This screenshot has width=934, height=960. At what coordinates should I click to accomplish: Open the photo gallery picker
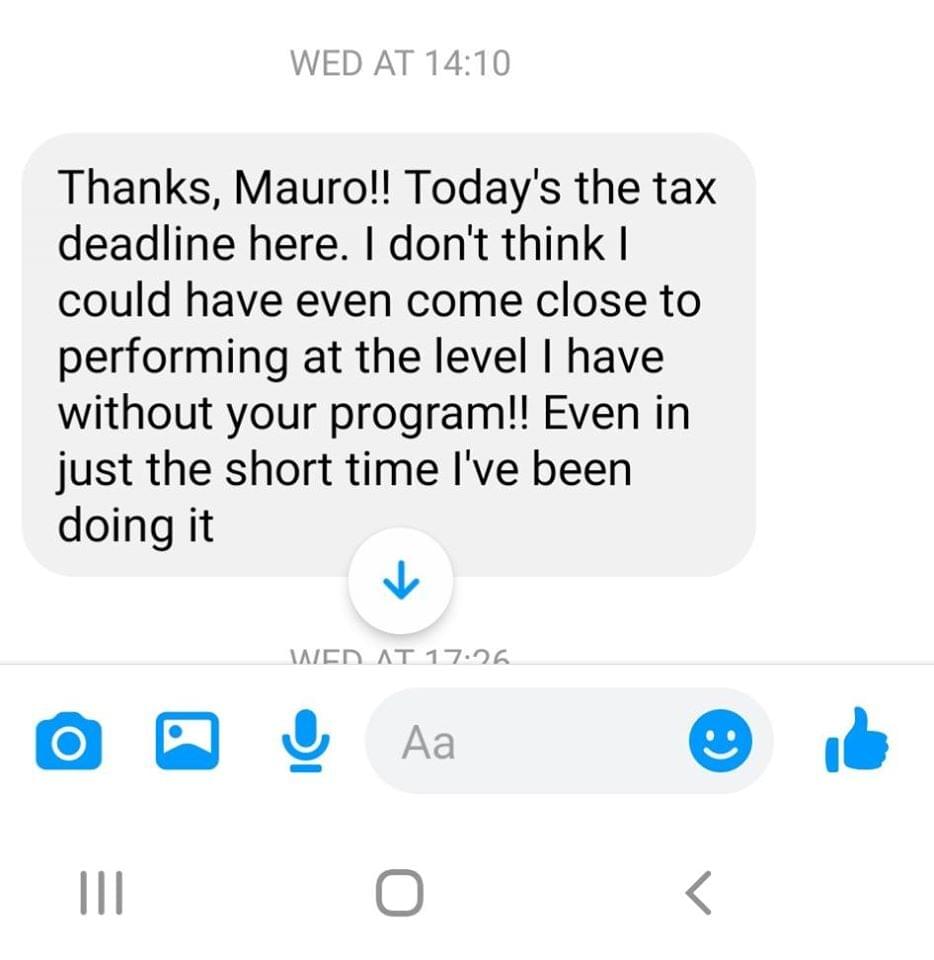(x=186, y=741)
